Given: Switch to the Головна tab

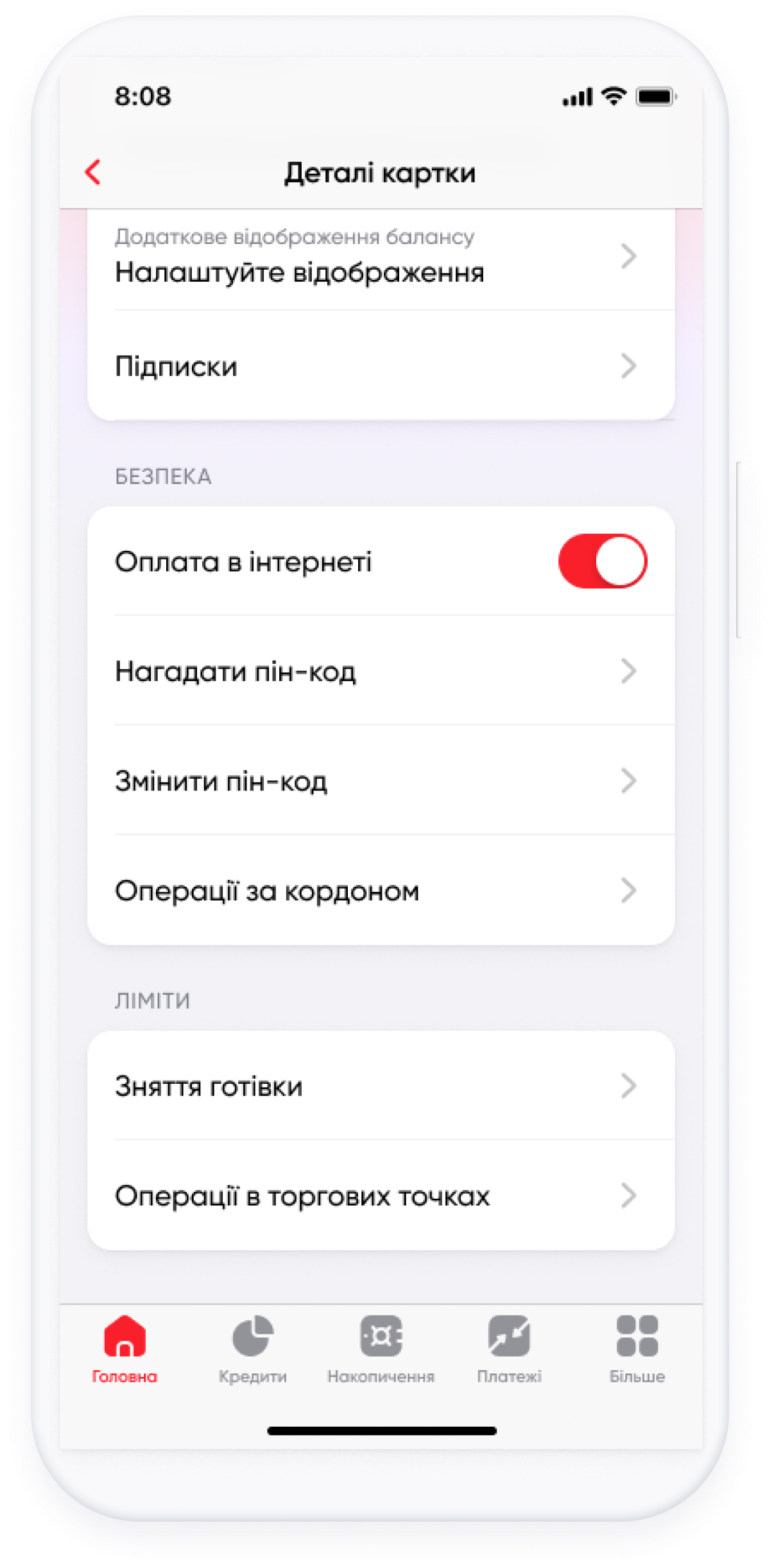Looking at the screenshot, I should 125,1347.
